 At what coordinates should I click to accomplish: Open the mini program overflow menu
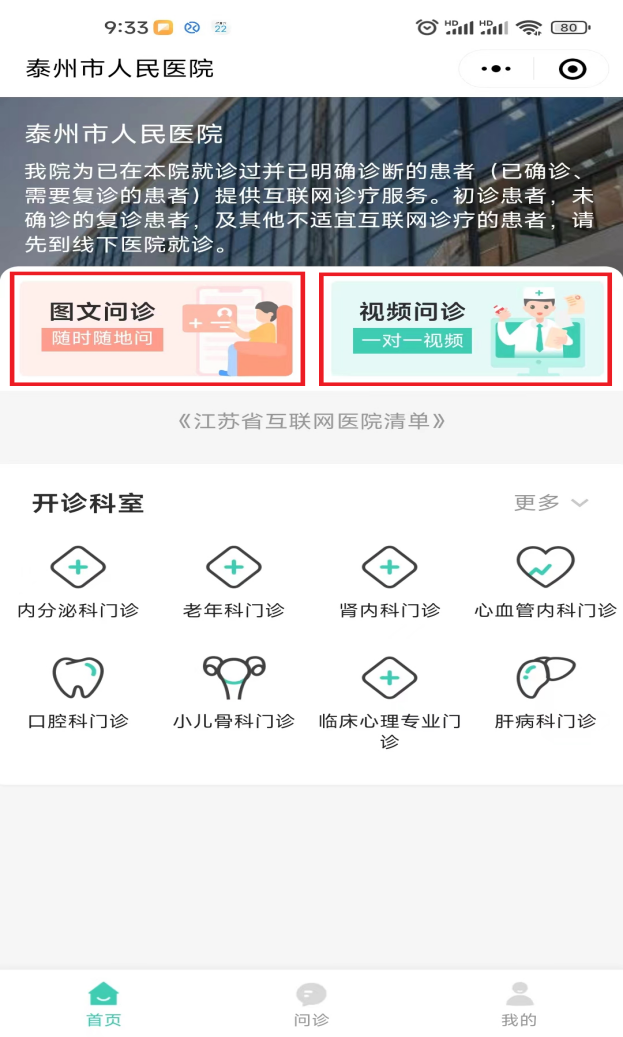coord(496,69)
